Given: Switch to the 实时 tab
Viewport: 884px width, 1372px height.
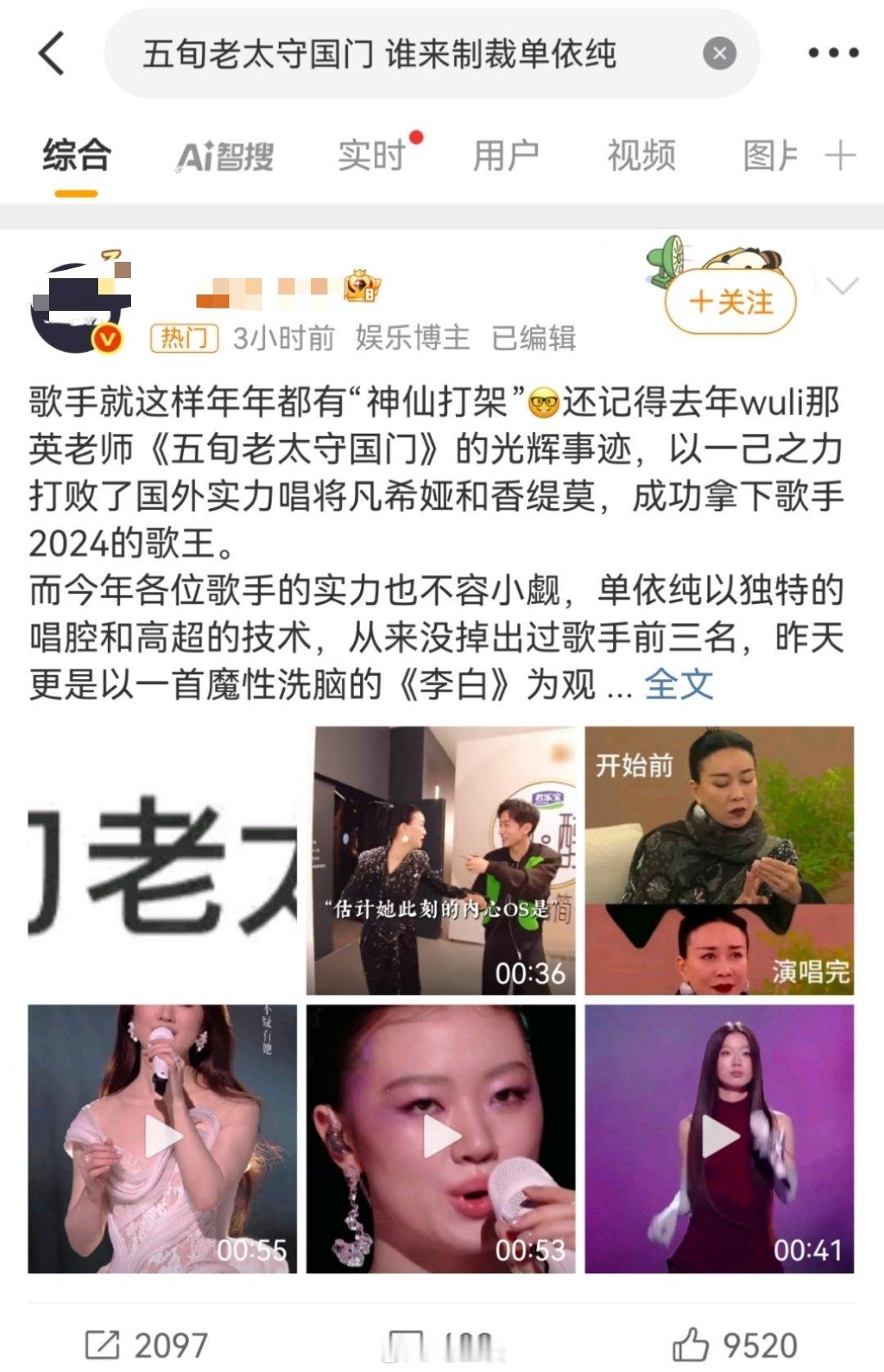Looking at the screenshot, I should (373, 155).
